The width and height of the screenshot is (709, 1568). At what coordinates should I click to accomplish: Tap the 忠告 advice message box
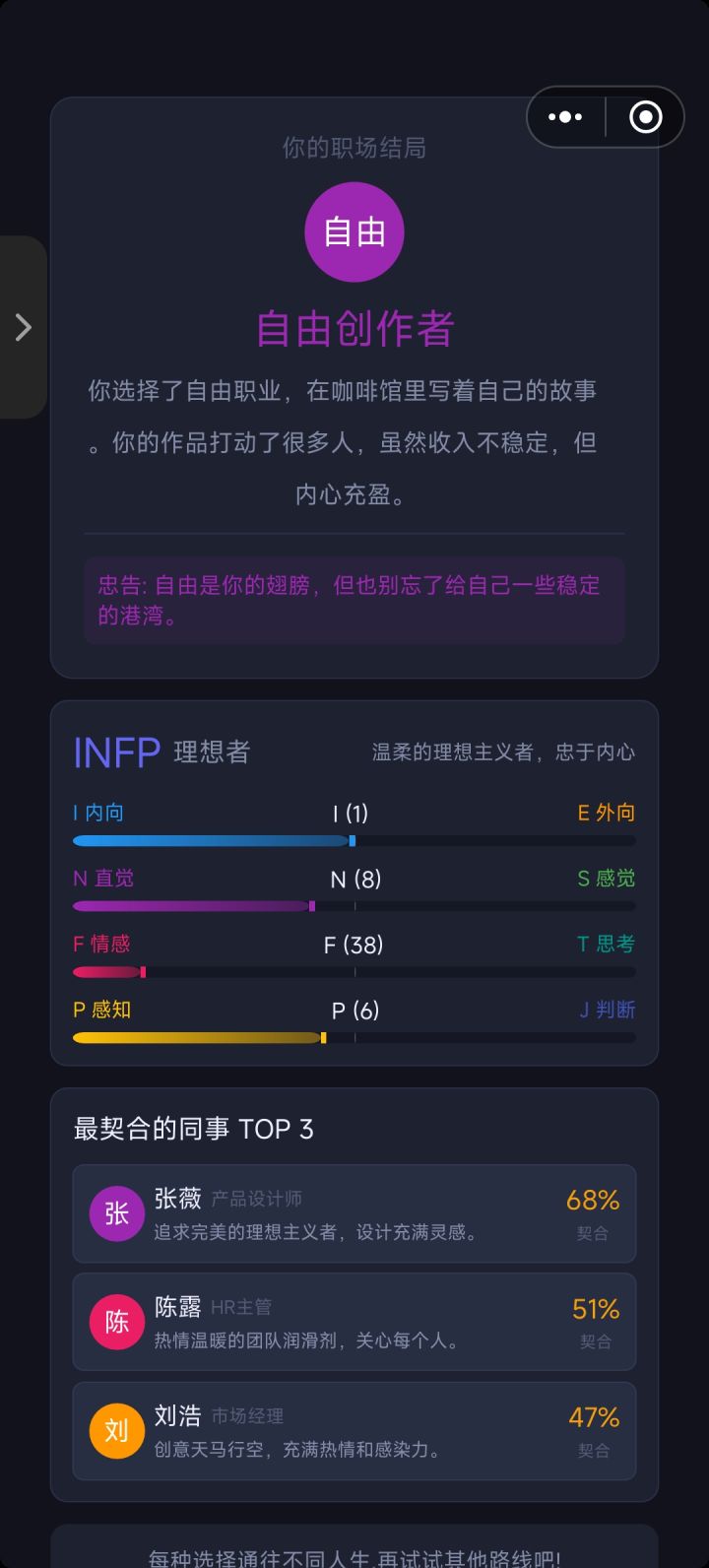pos(354,598)
